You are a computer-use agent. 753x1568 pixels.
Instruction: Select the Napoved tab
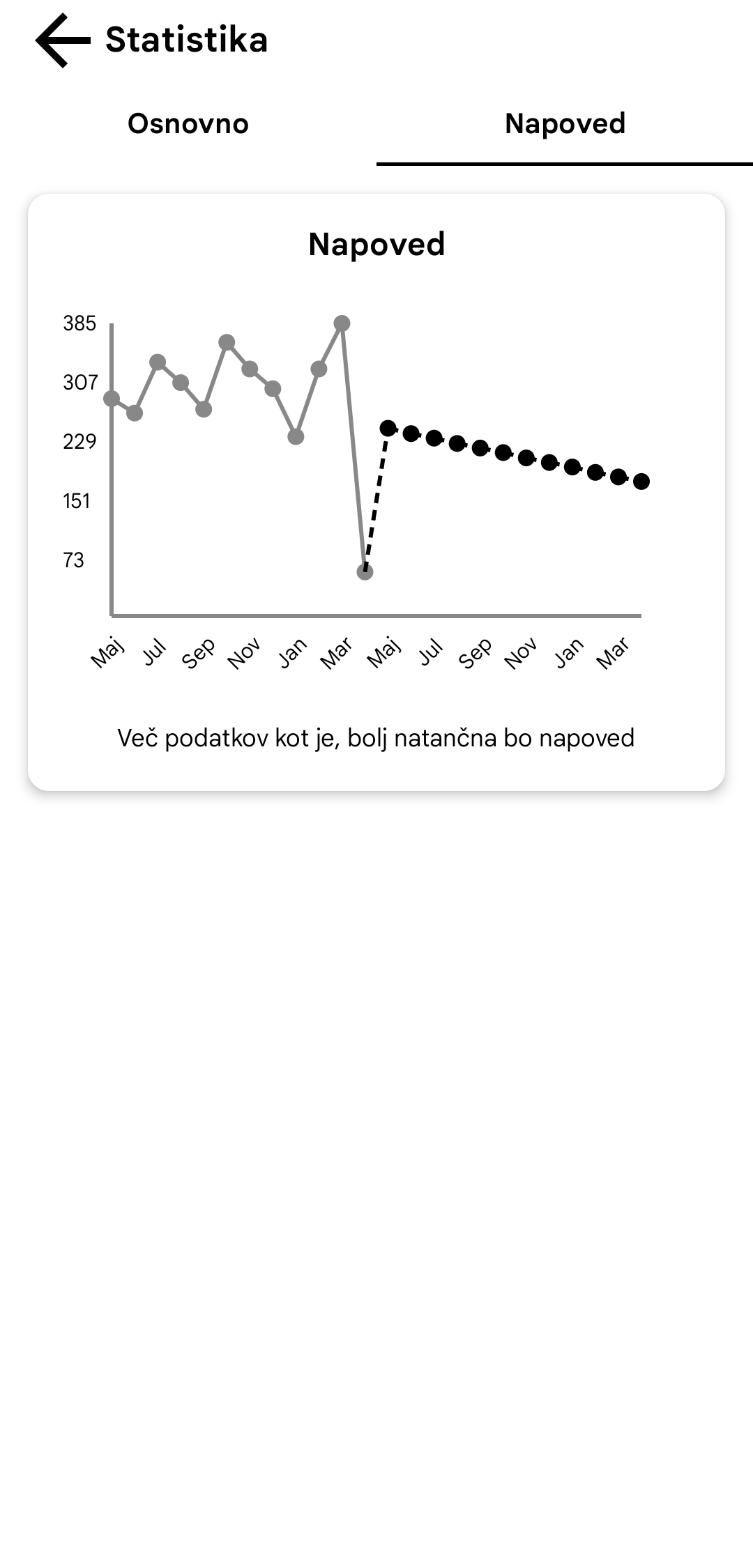[565, 124]
